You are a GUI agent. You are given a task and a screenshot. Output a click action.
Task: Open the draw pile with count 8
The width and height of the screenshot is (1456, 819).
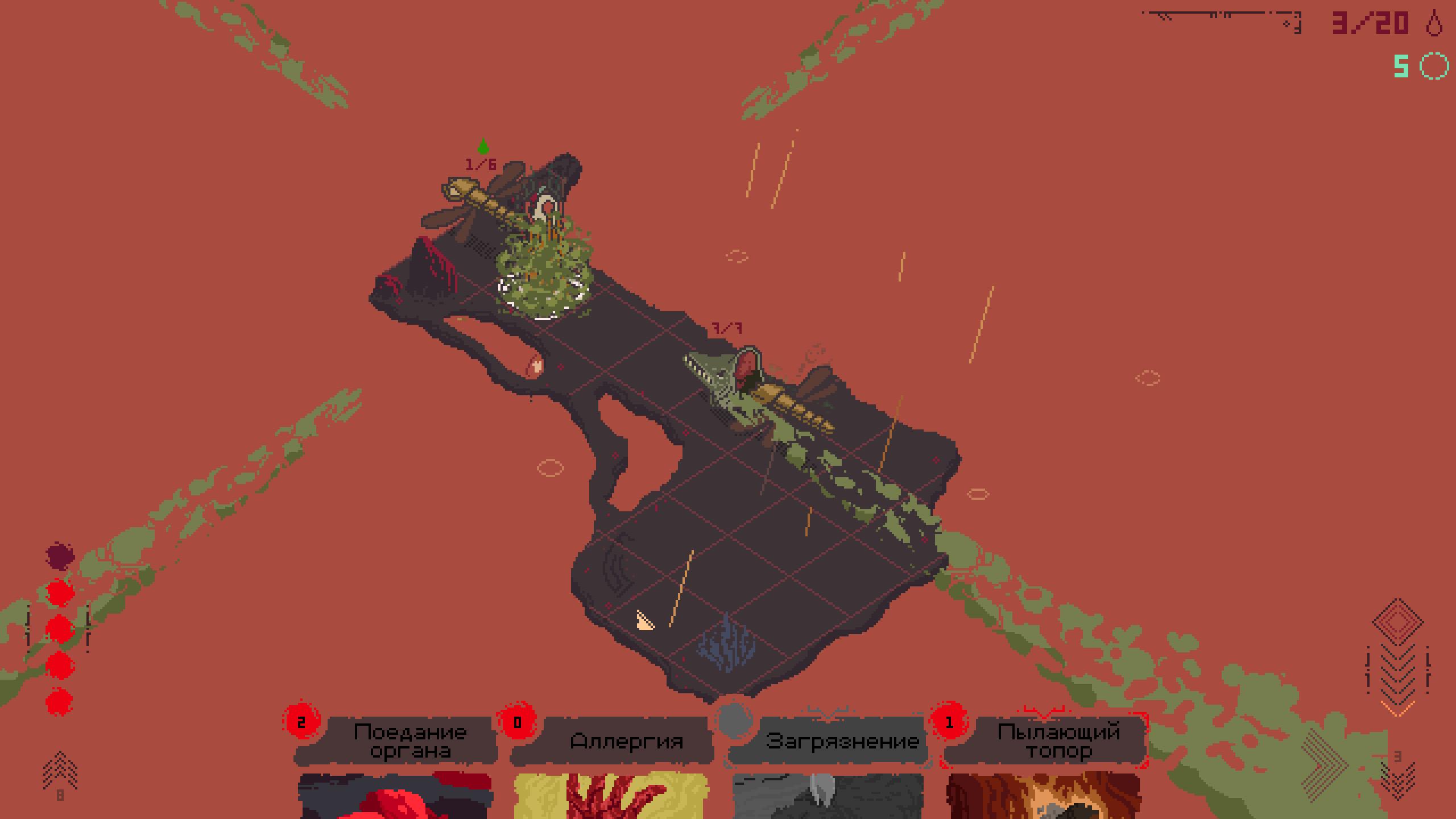pyautogui.click(x=60, y=773)
